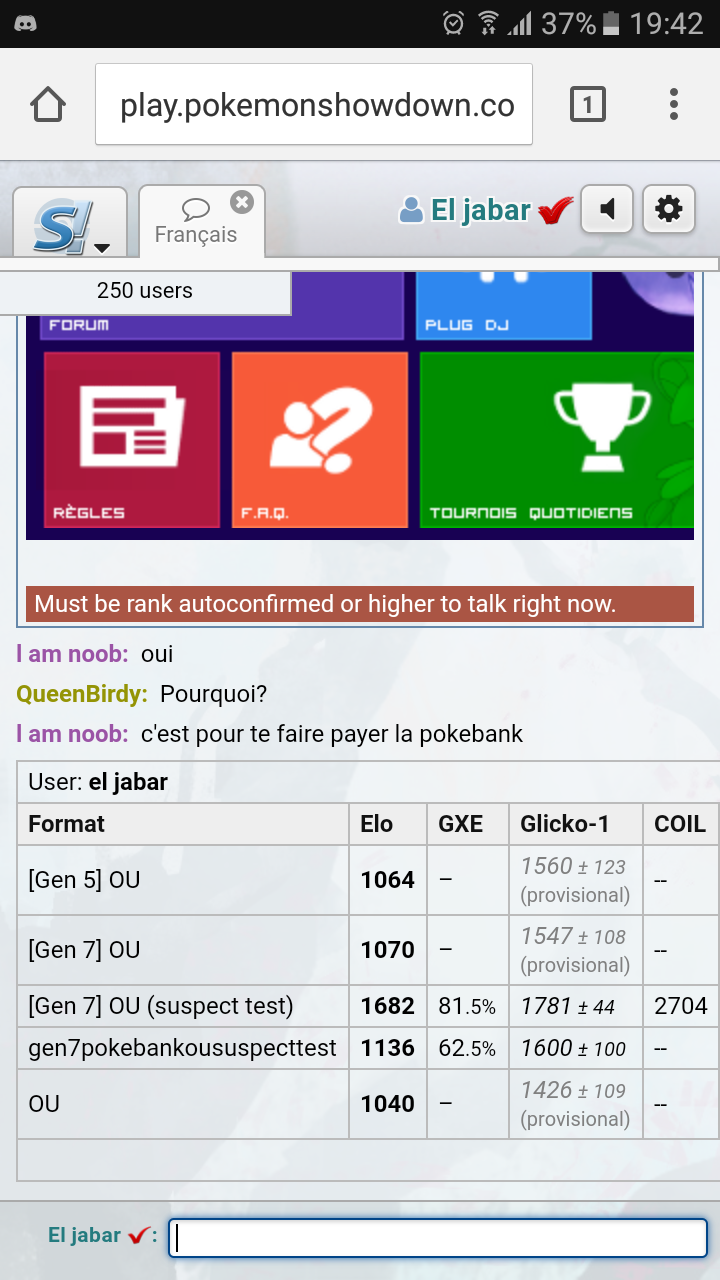
Task: Open the F.A.Q. tile
Action: click(x=320, y=440)
